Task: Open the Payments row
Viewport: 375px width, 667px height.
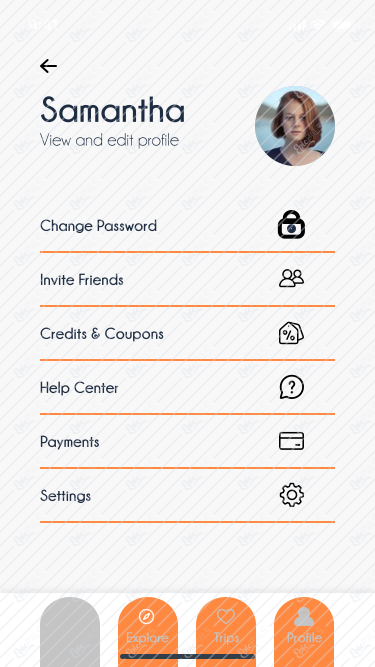Action: (x=188, y=442)
